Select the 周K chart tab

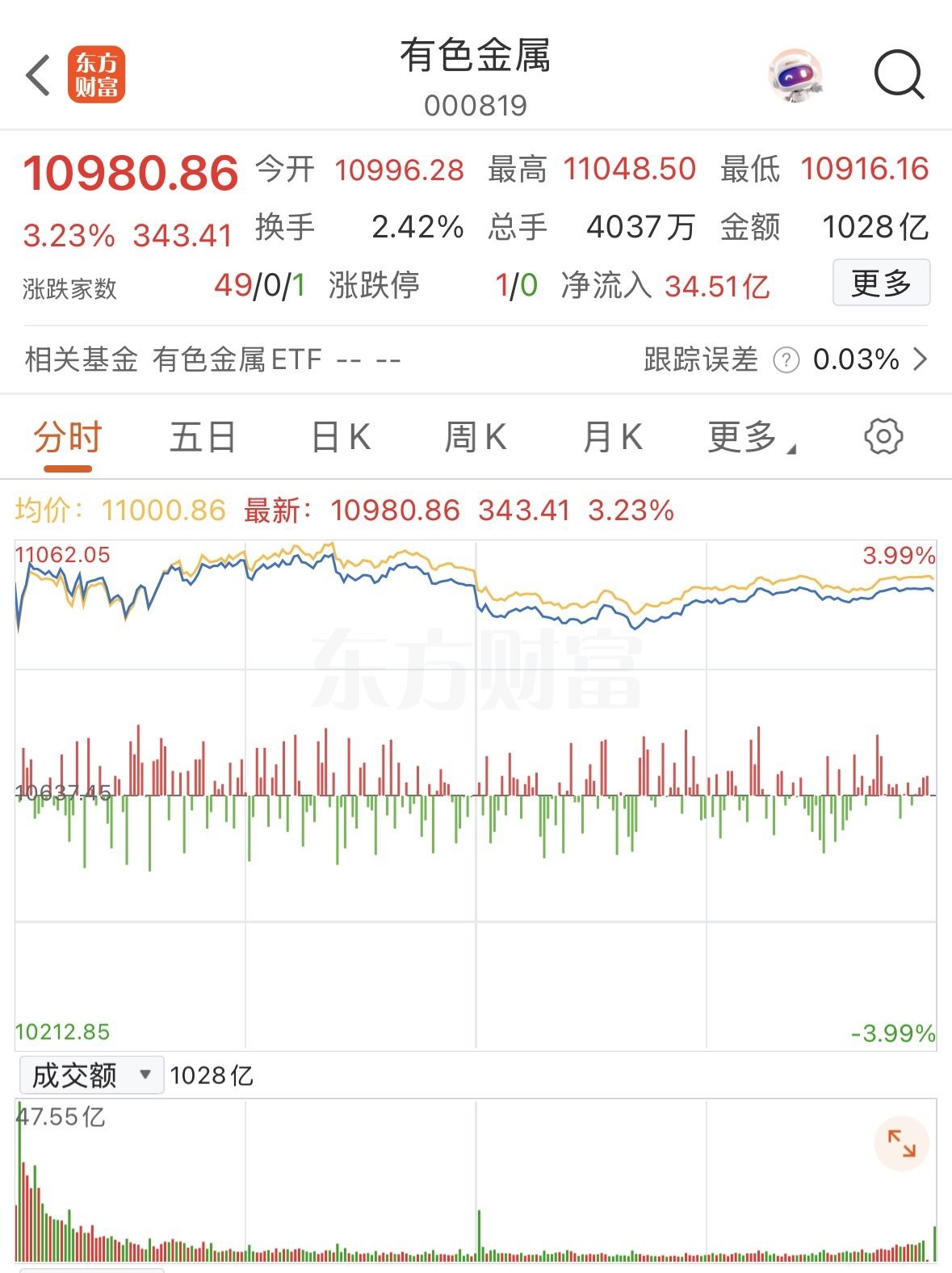[x=476, y=438]
